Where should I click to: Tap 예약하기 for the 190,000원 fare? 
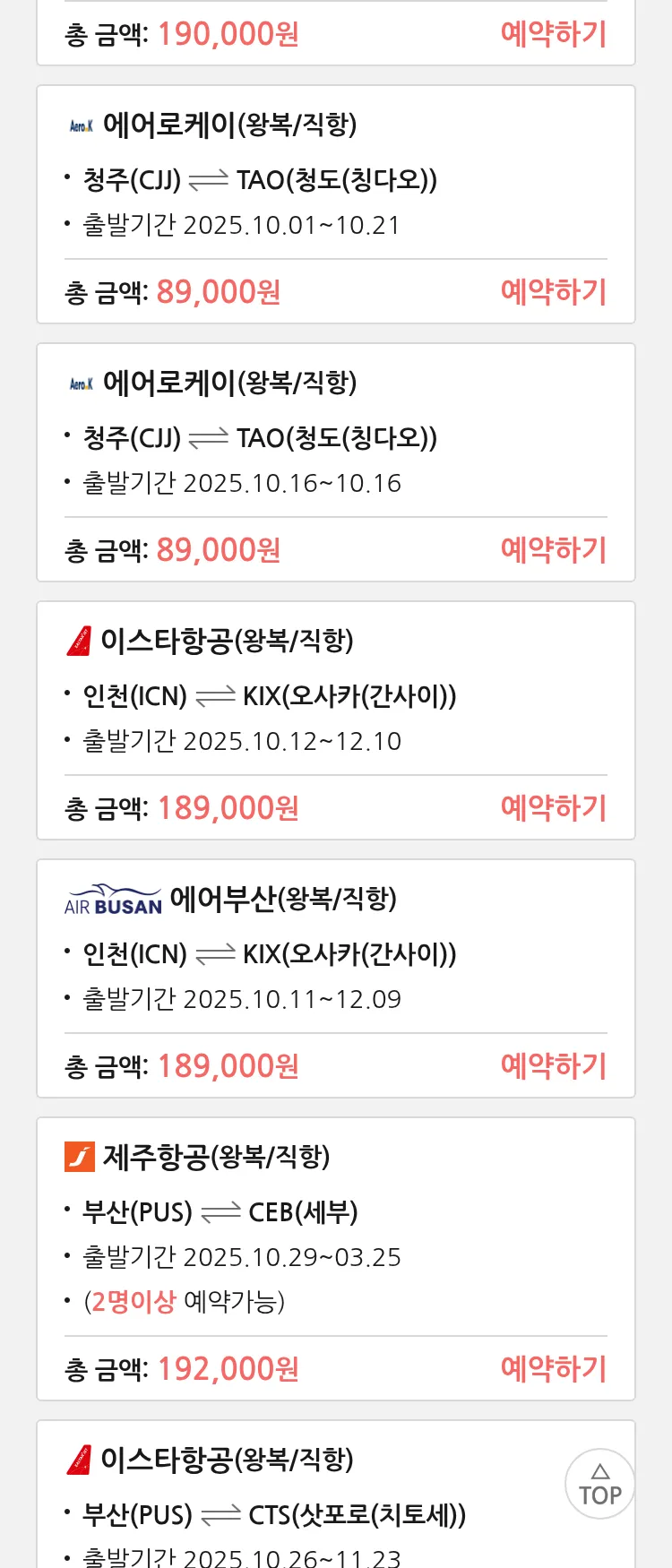(x=553, y=34)
